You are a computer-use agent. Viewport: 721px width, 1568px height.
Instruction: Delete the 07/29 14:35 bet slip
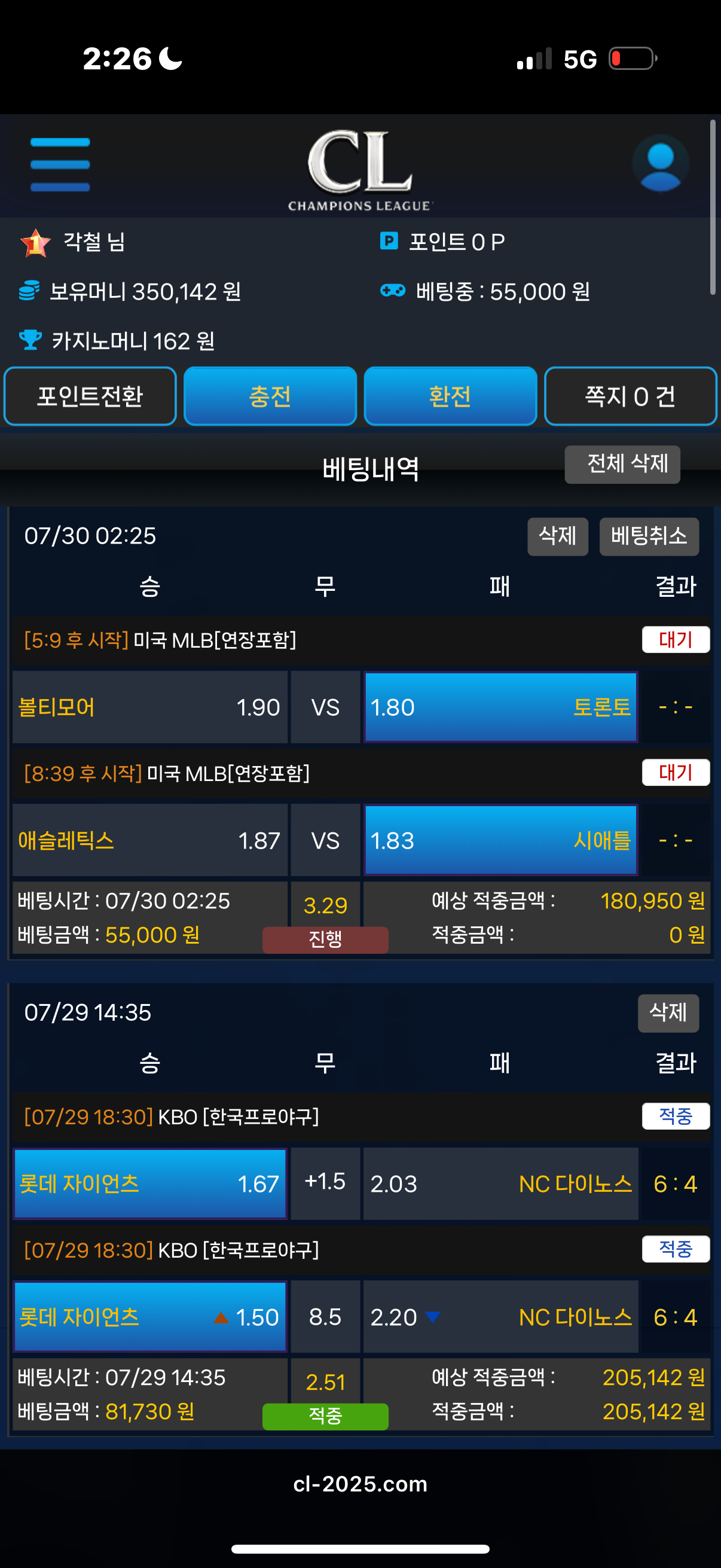[668, 1013]
